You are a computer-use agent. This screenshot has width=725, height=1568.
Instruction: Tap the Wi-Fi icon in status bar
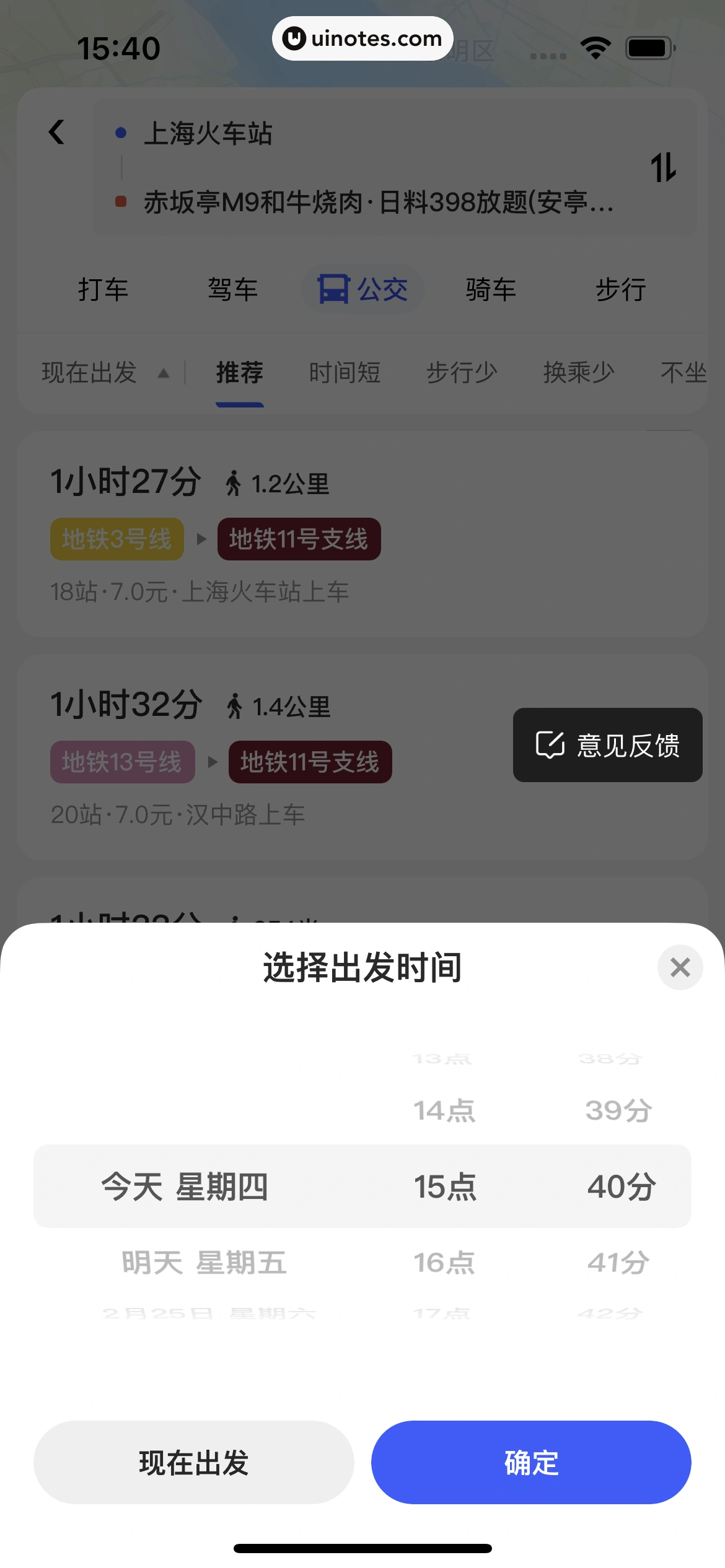[595, 46]
